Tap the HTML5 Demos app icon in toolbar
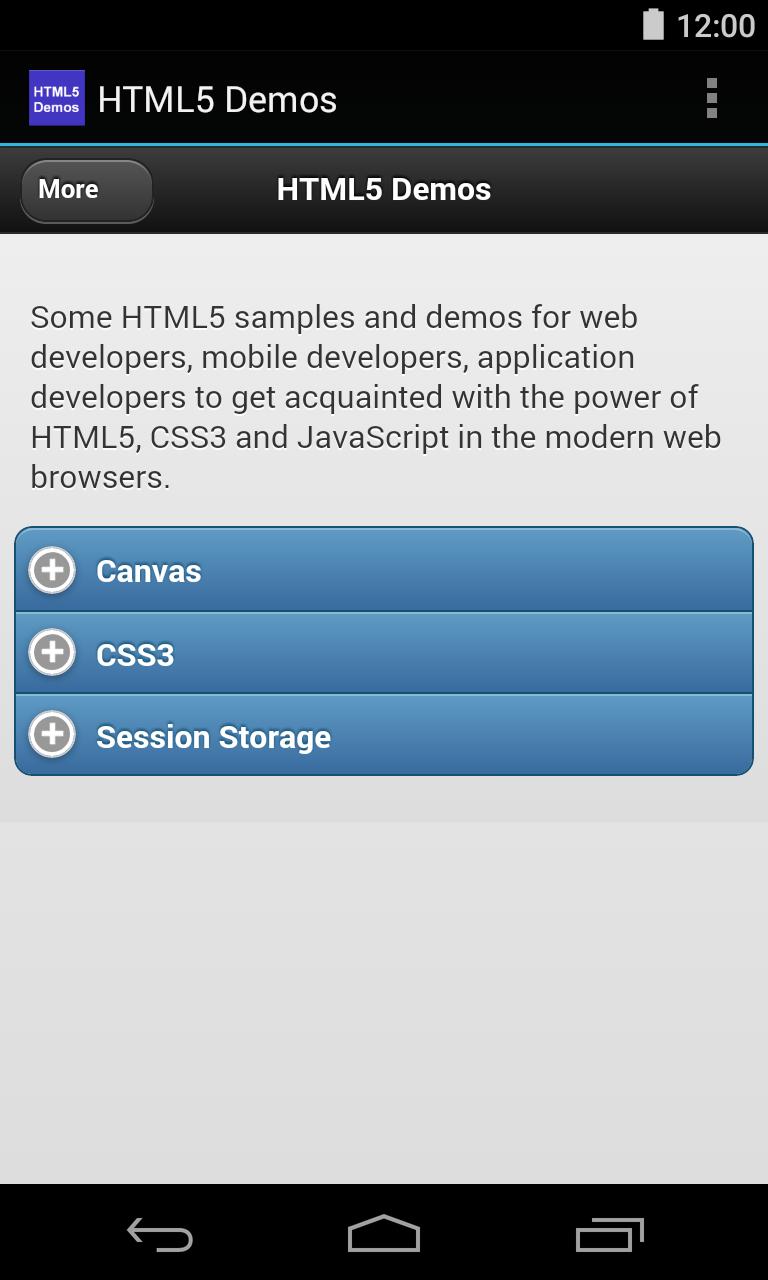Image resolution: width=768 pixels, height=1280 pixels. click(56, 97)
